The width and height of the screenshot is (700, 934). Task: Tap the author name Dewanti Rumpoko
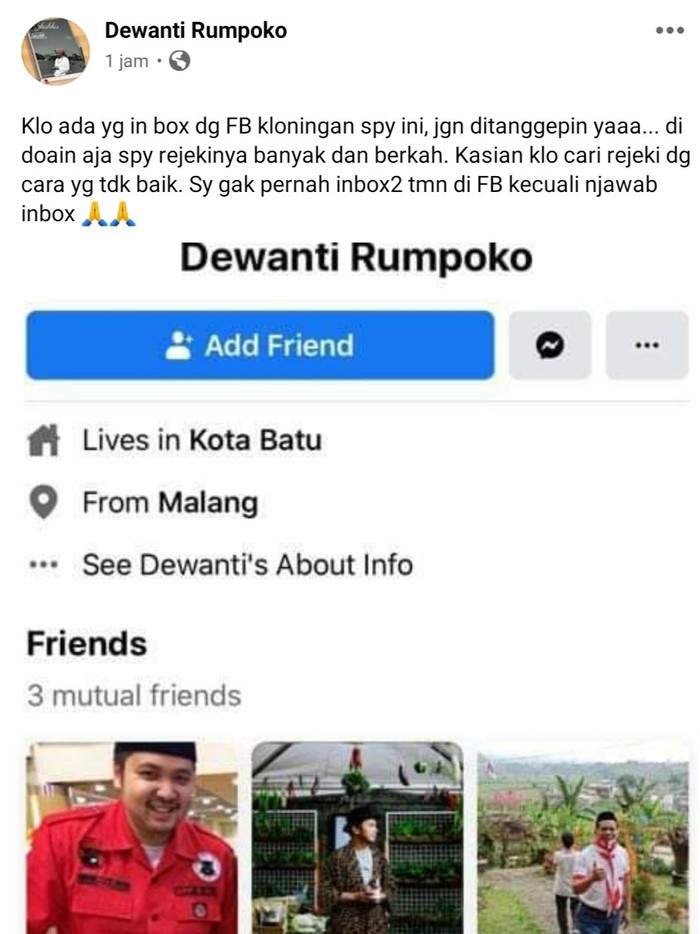point(195,31)
